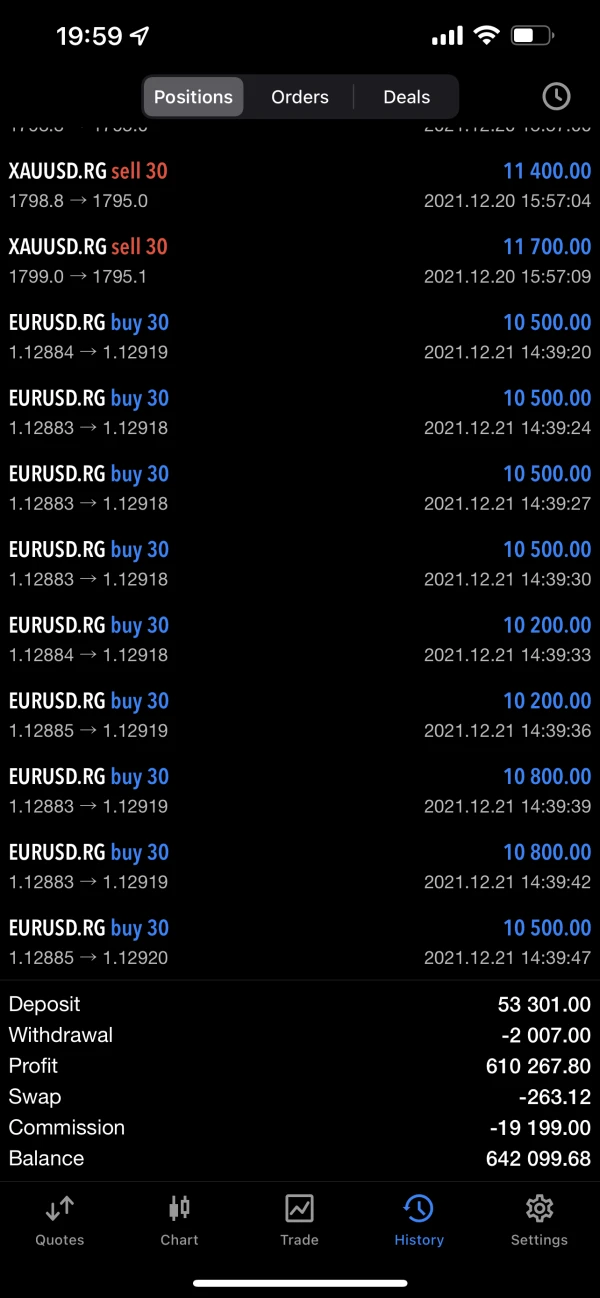Open the Settings tab
600x1298 pixels.
pos(539,1220)
